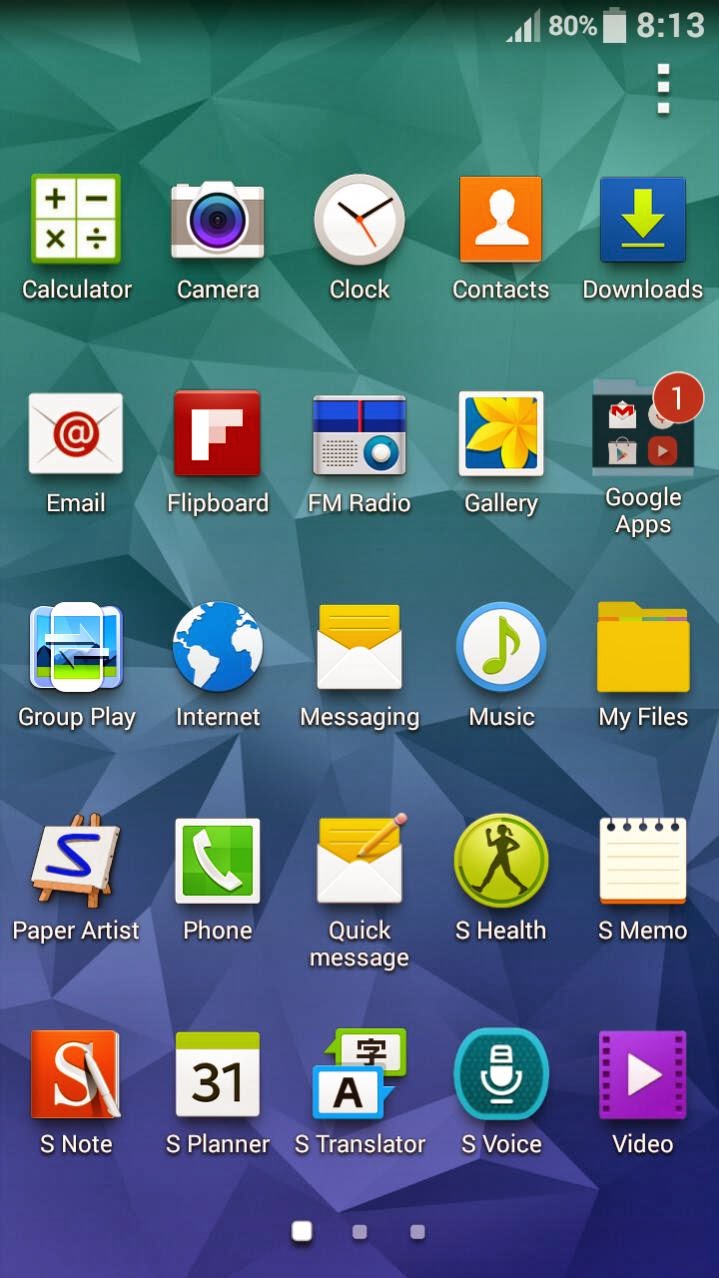
Task: Open the three-dot overflow menu
Action: pyautogui.click(x=663, y=90)
